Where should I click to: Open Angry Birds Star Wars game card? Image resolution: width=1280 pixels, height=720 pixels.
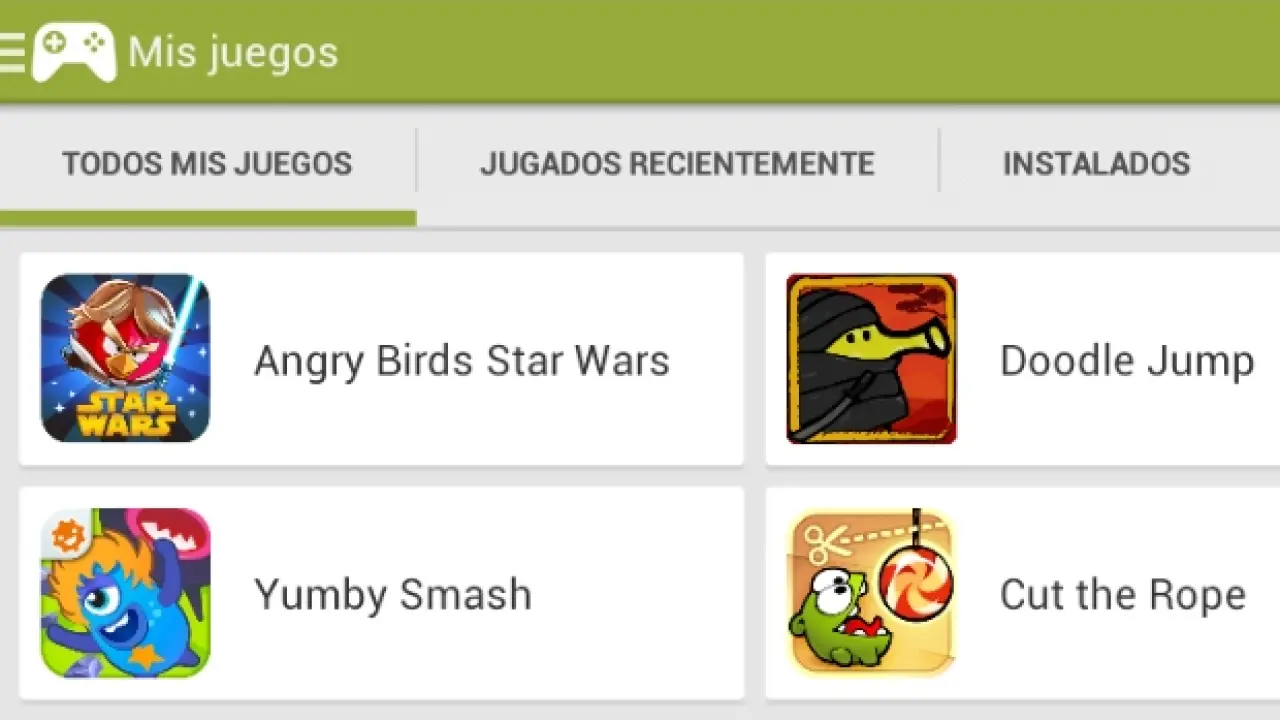381,359
